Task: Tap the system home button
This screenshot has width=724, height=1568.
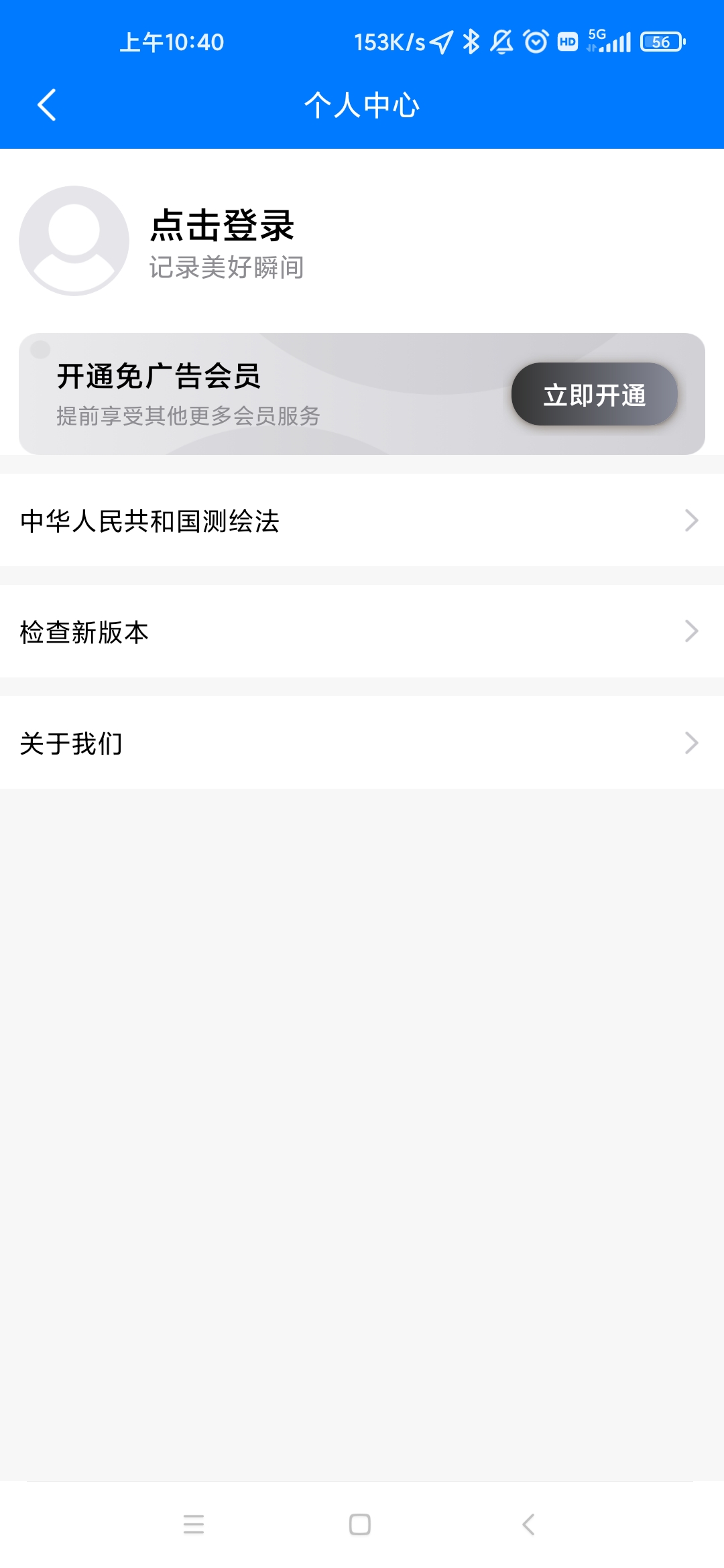Action: 360,1524
